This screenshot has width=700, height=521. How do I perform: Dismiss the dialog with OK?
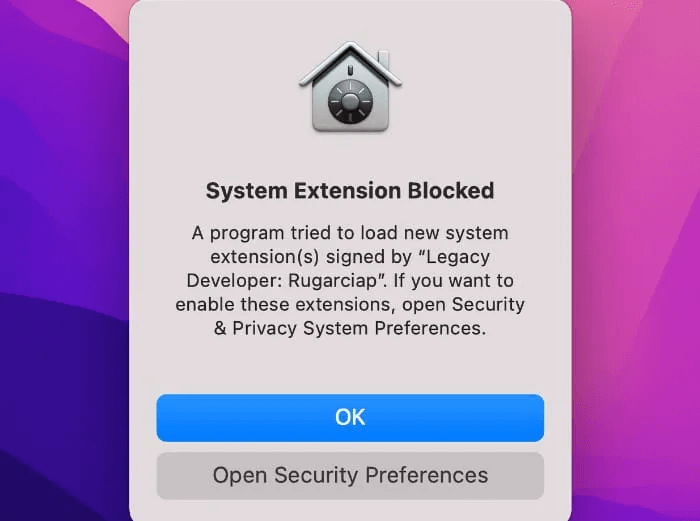350,418
